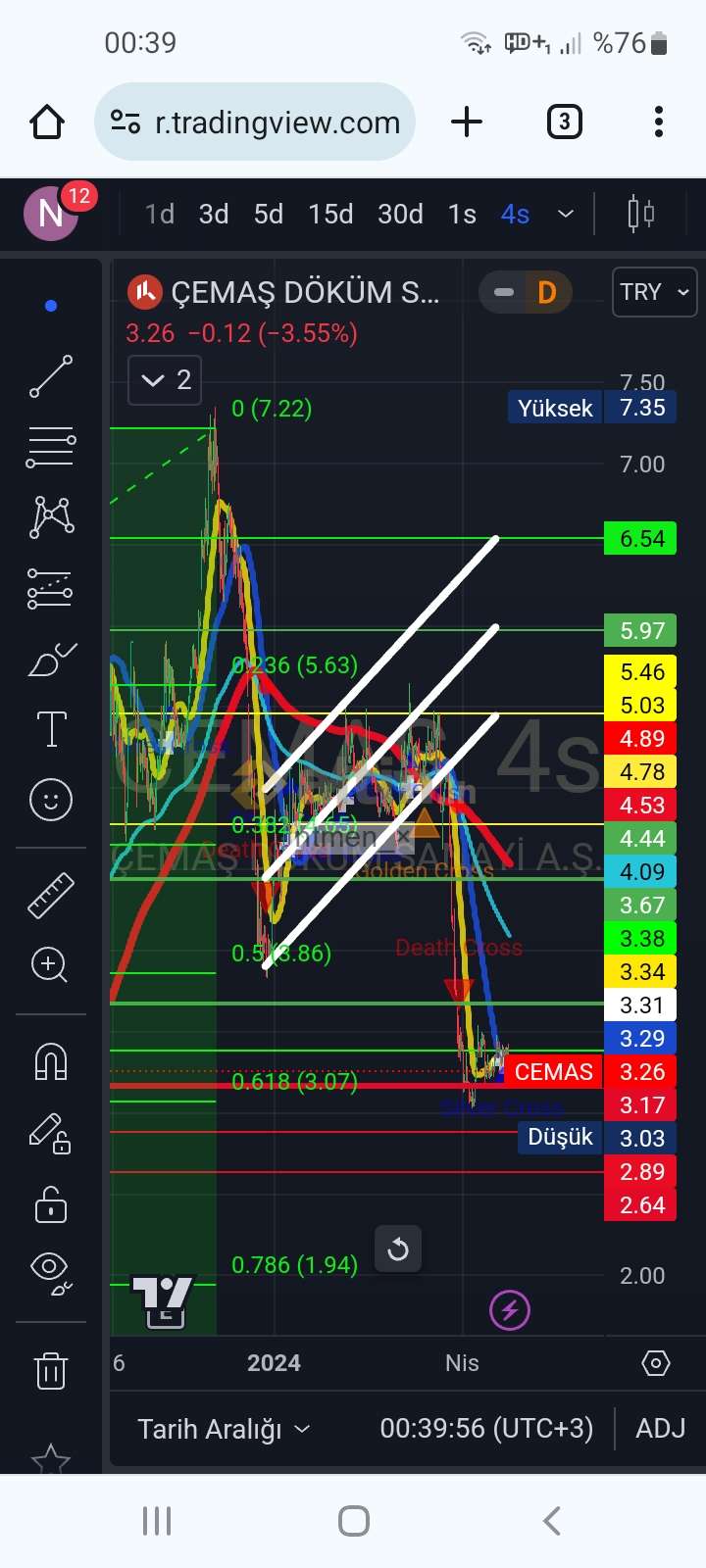The image size is (706, 1568).
Task: Expand the indicators legend showing 2
Action: [165, 380]
